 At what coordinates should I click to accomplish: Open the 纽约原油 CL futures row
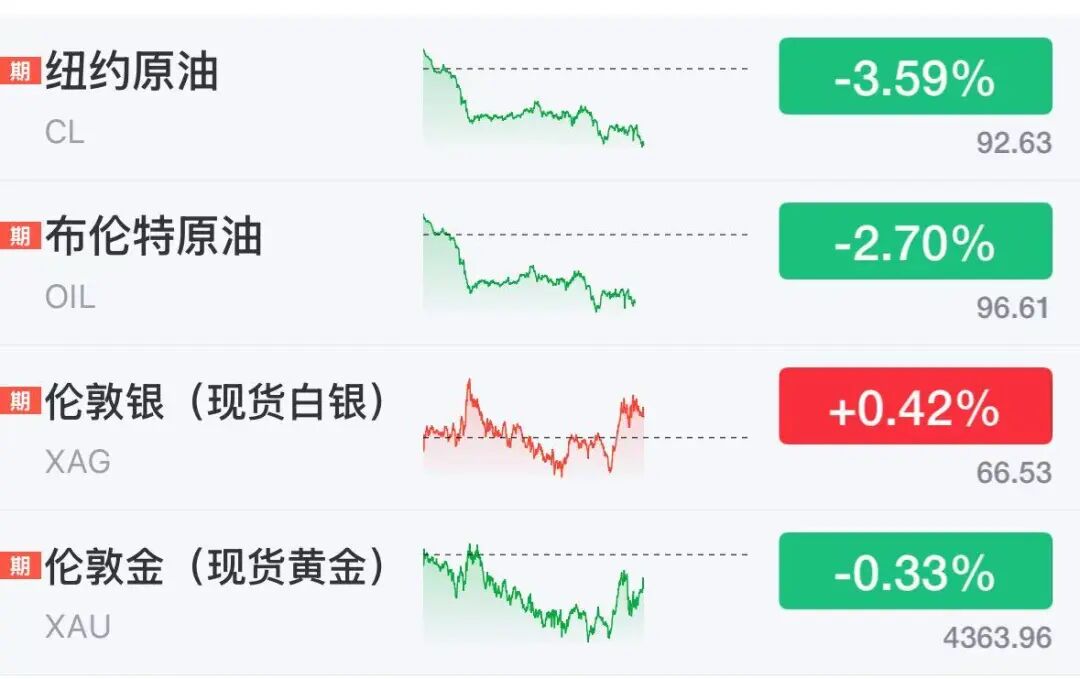click(540, 98)
